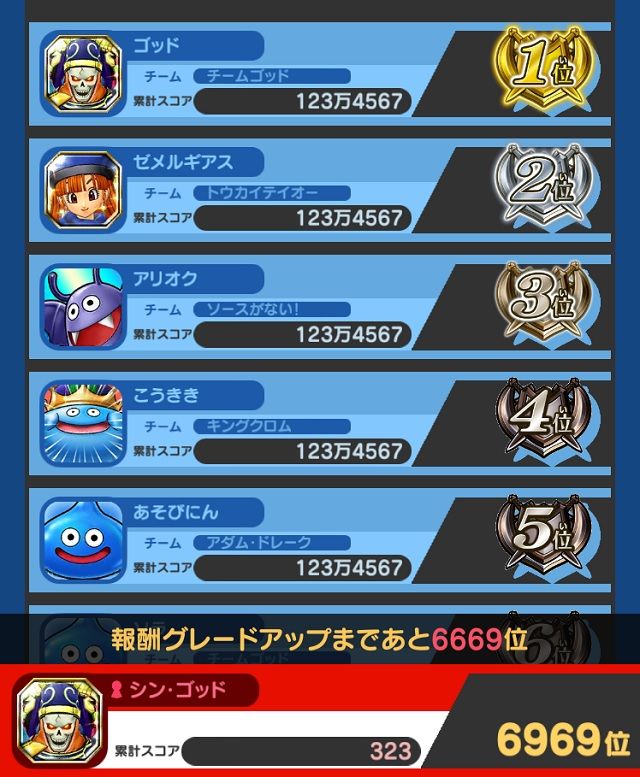The width and height of the screenshot is (640, 777).
Task: Open ゼメルギアス's second-place ranking entry
Action: tap(320, 191)
